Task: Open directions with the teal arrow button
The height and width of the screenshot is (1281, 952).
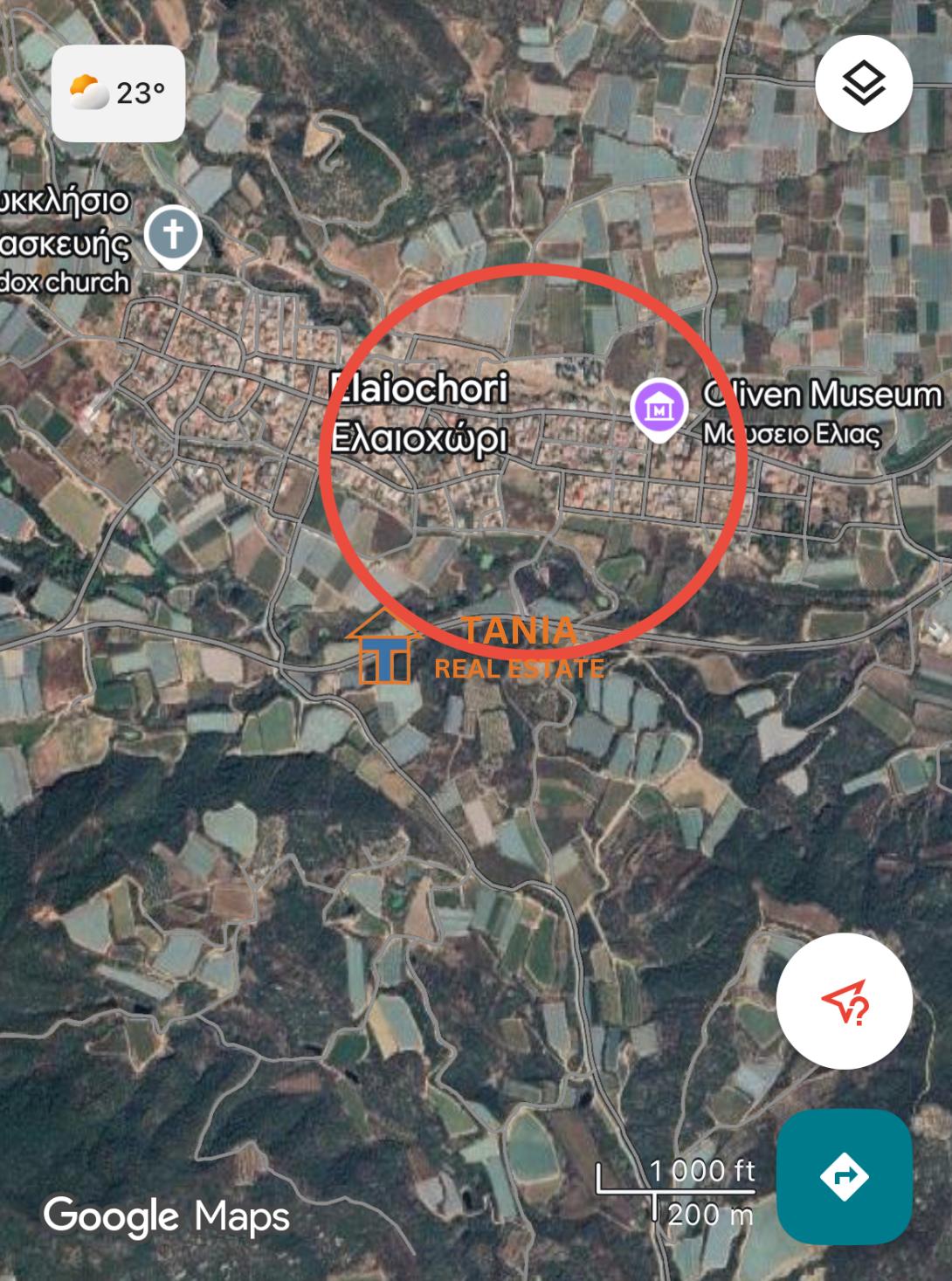Action: pyautogui.click(x=844, y=1175)
